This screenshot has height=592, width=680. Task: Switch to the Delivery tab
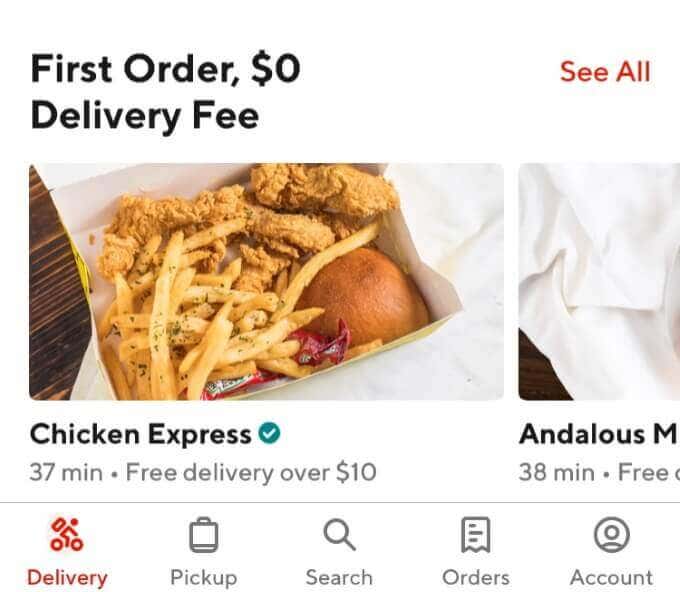67,551
